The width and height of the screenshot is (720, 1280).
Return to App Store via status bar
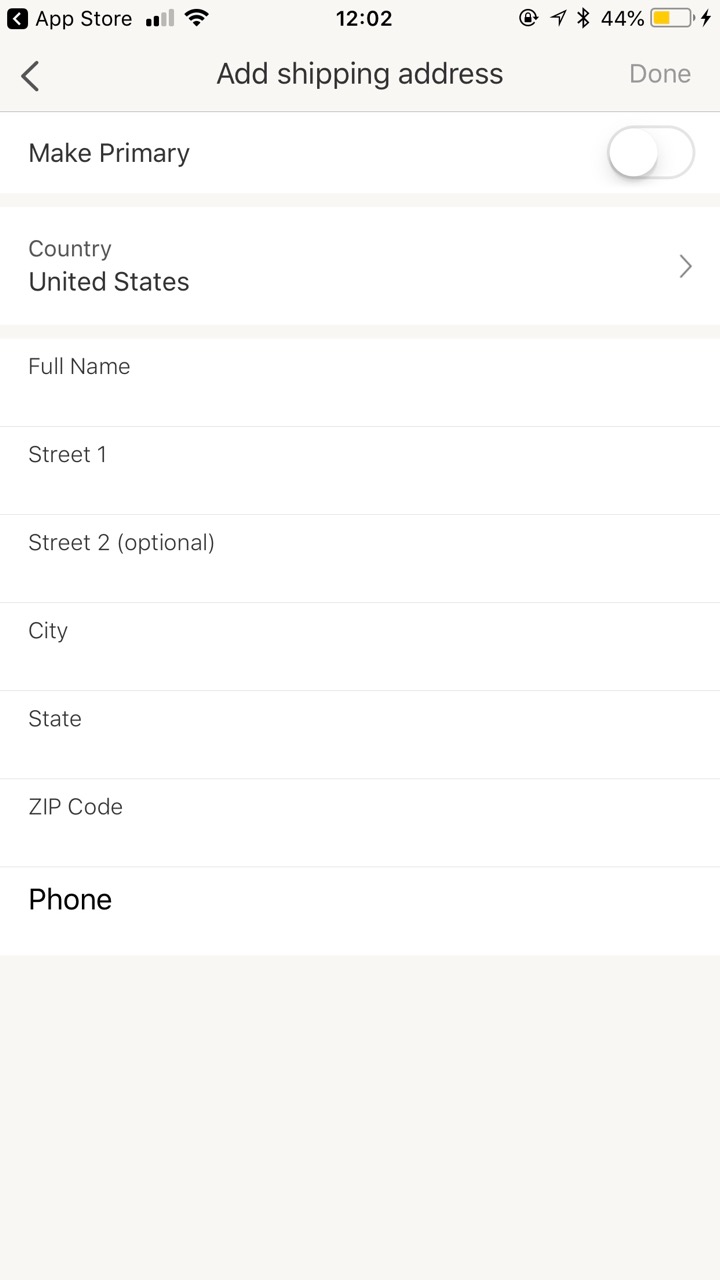[68, 18]
